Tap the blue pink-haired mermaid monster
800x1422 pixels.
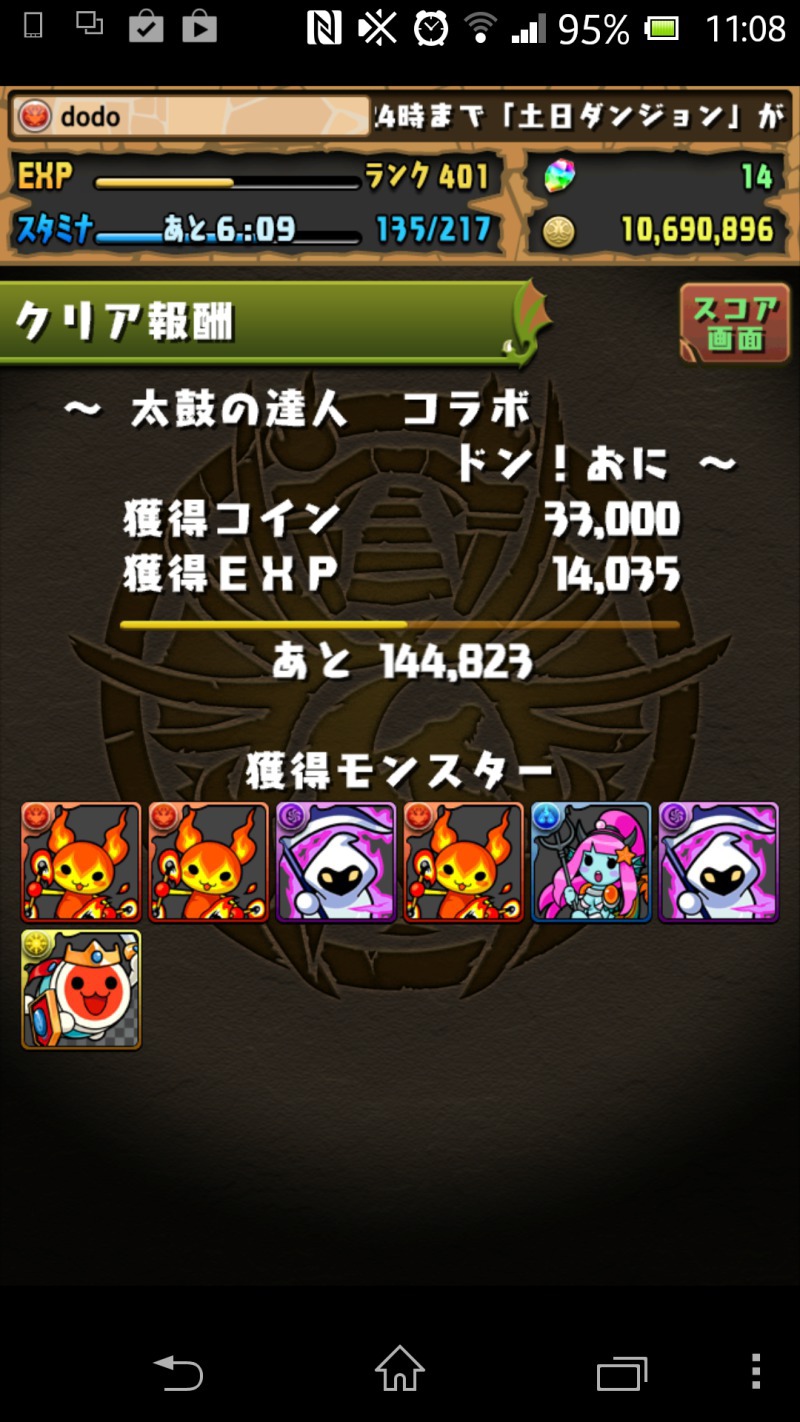[590, 862]
